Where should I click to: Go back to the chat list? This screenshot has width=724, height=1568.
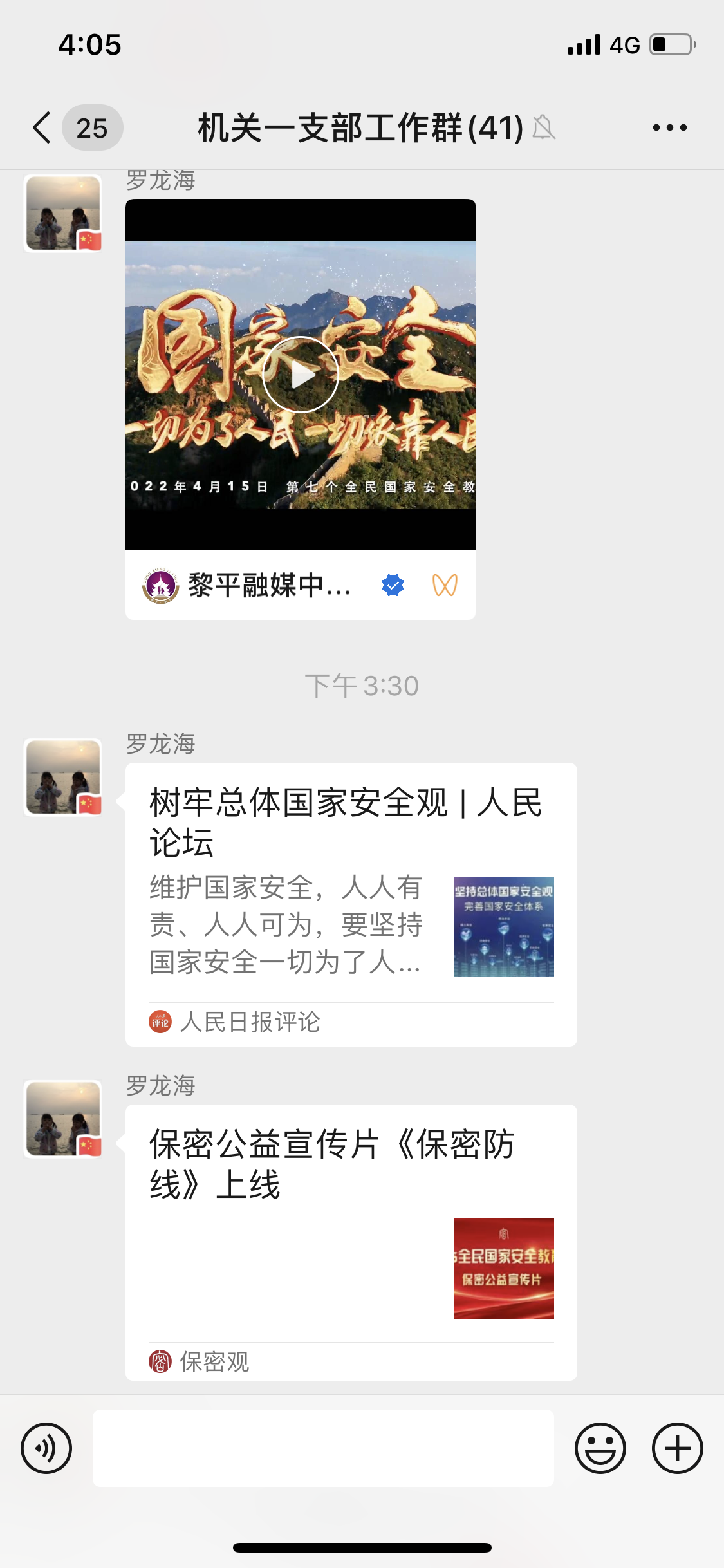tap(42, 127)
